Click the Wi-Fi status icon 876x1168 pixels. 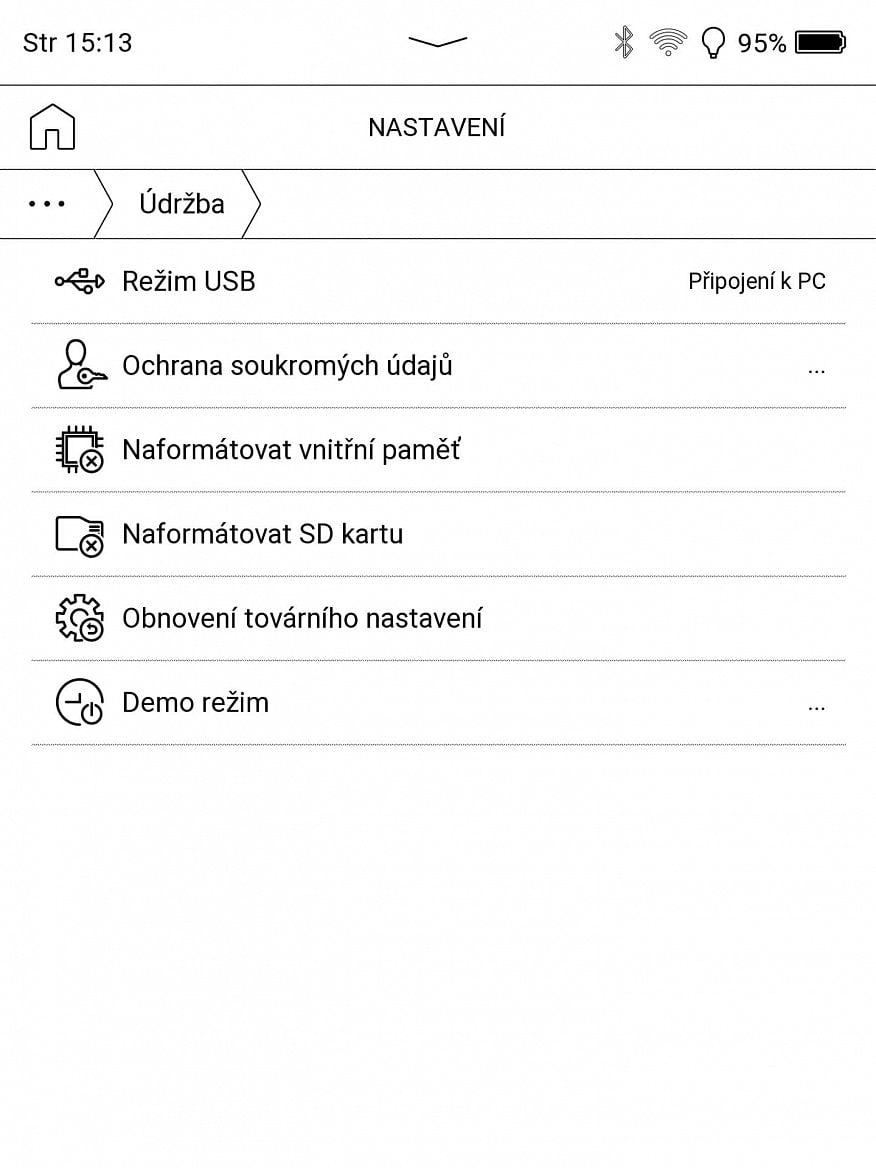tap(668, 42)
